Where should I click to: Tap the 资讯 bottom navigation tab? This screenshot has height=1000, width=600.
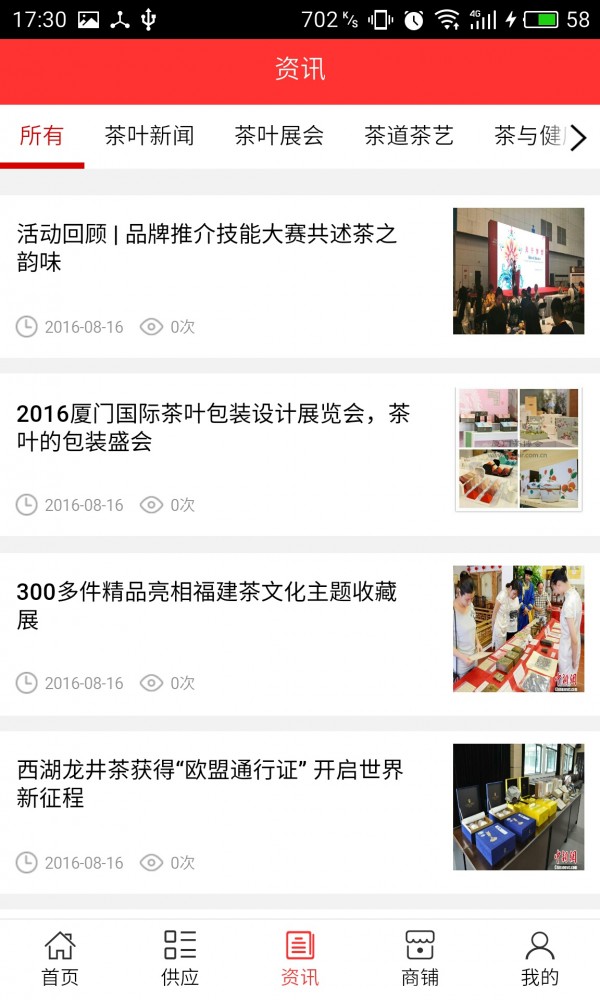[300, 959]
